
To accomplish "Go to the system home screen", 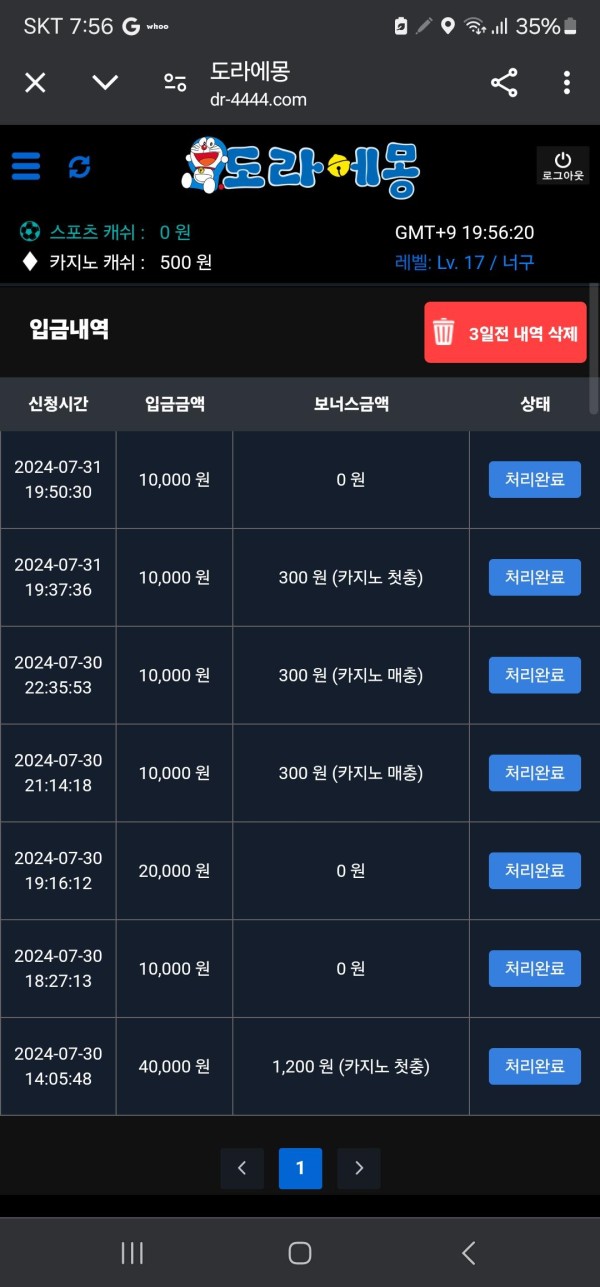I will coord(300,1253).
